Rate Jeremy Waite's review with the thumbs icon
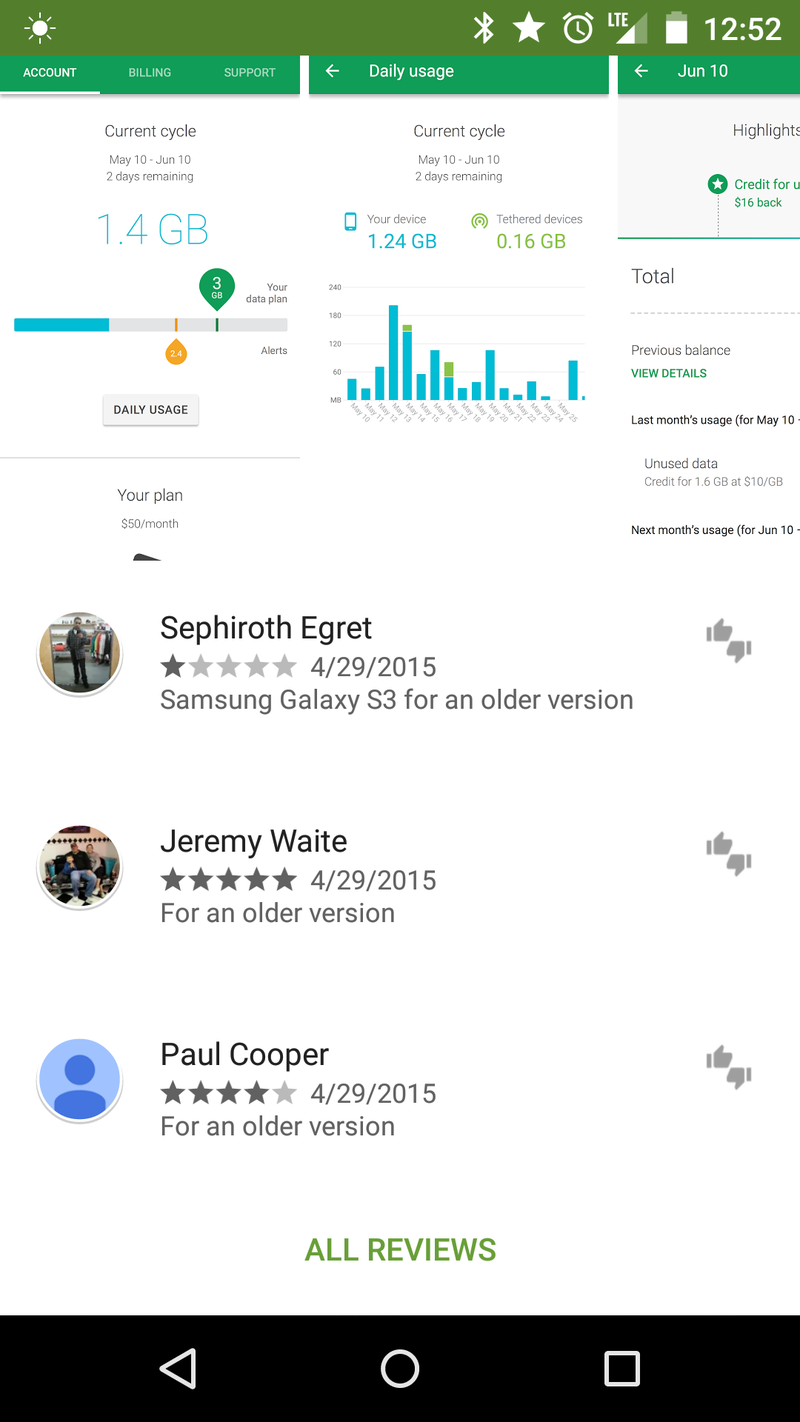 coord(728,853)
